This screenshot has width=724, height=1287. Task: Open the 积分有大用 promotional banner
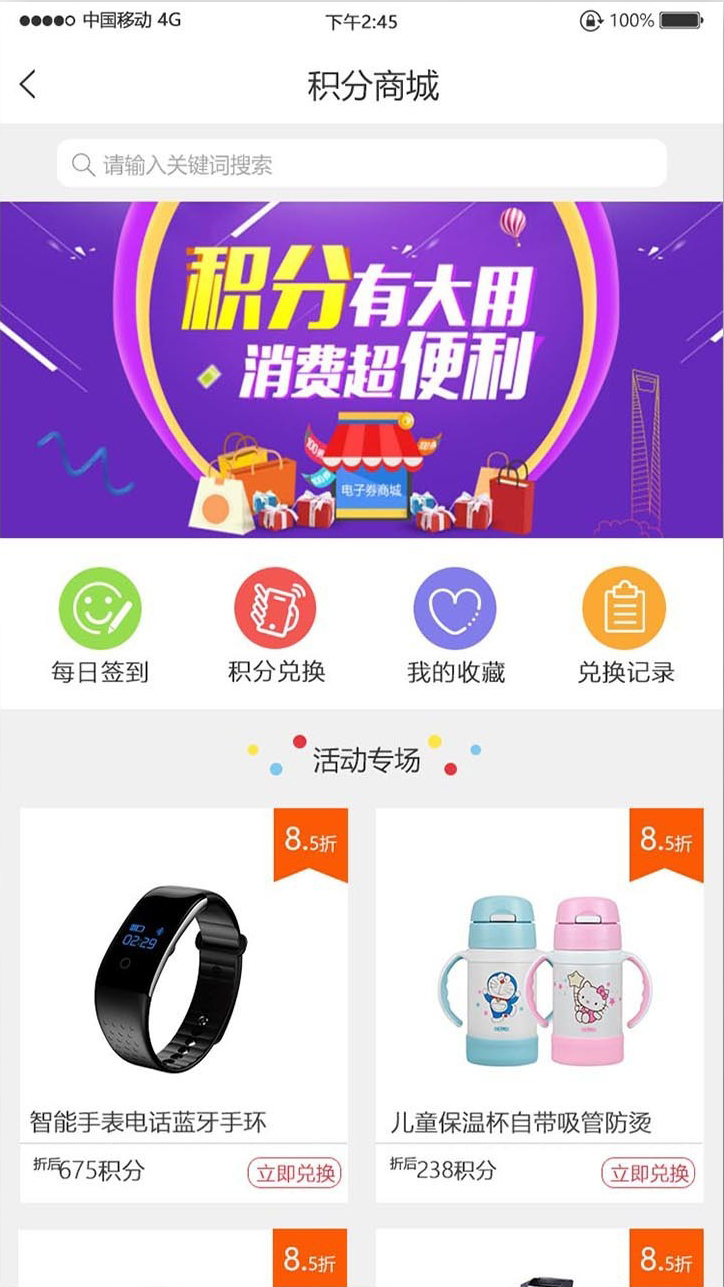361,369
